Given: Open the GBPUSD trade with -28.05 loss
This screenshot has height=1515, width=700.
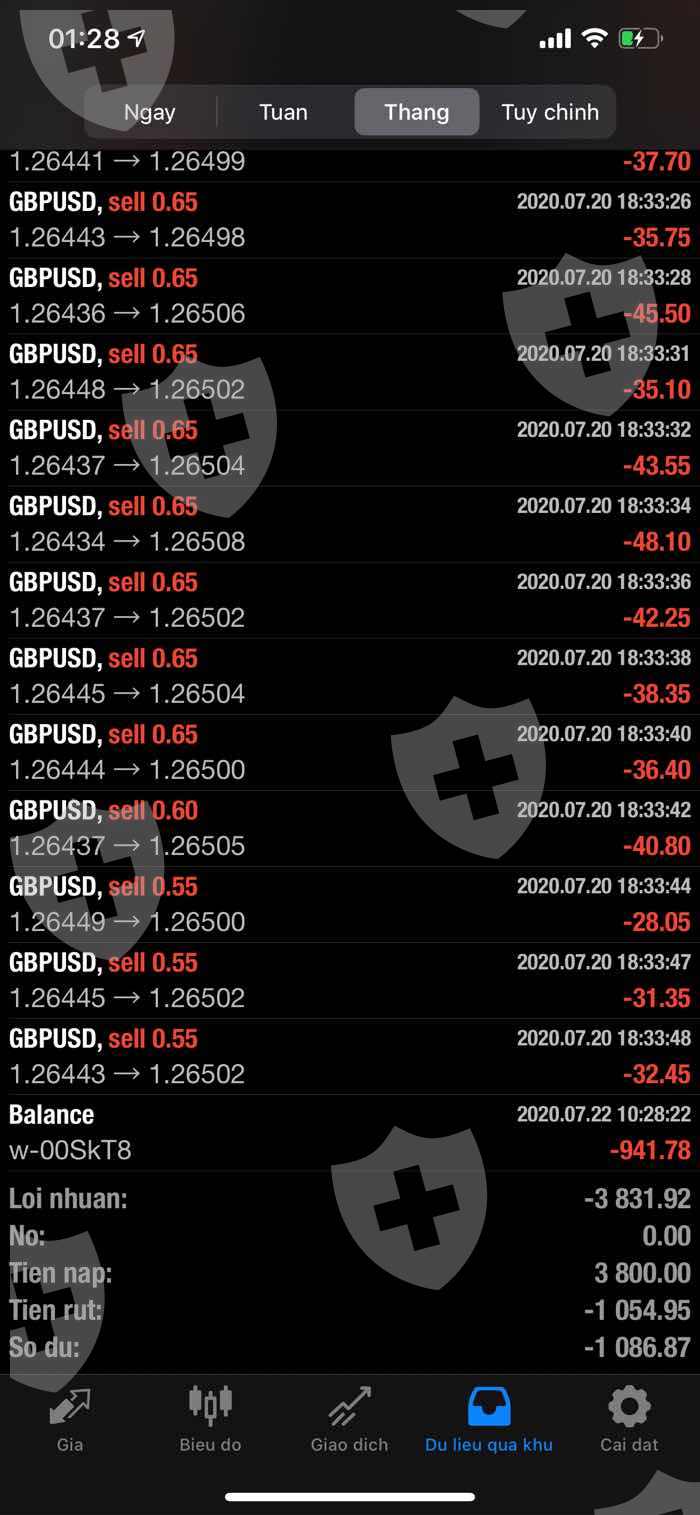Looking at the screenshot, I should pyautogui.click(x=350, y=904).
